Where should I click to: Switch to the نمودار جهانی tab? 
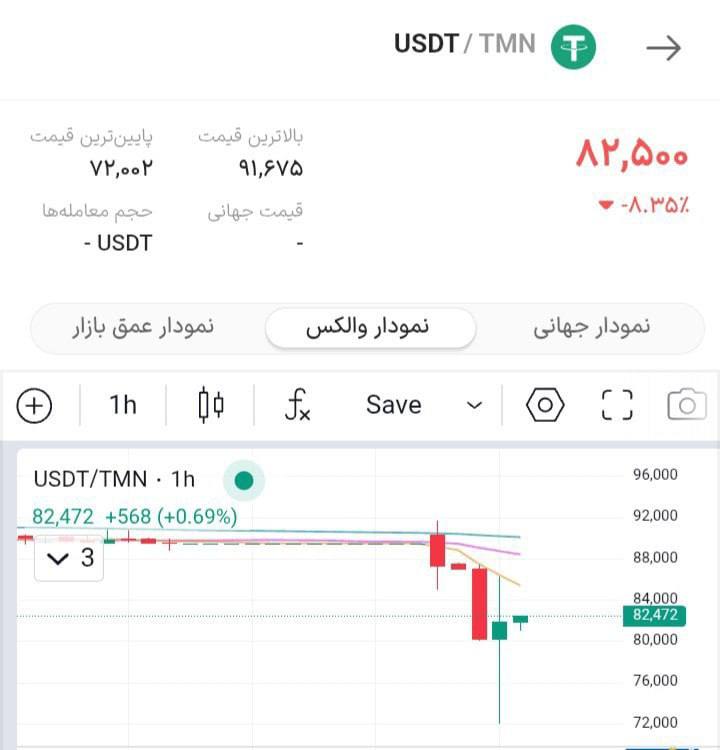tap(590, 327)
